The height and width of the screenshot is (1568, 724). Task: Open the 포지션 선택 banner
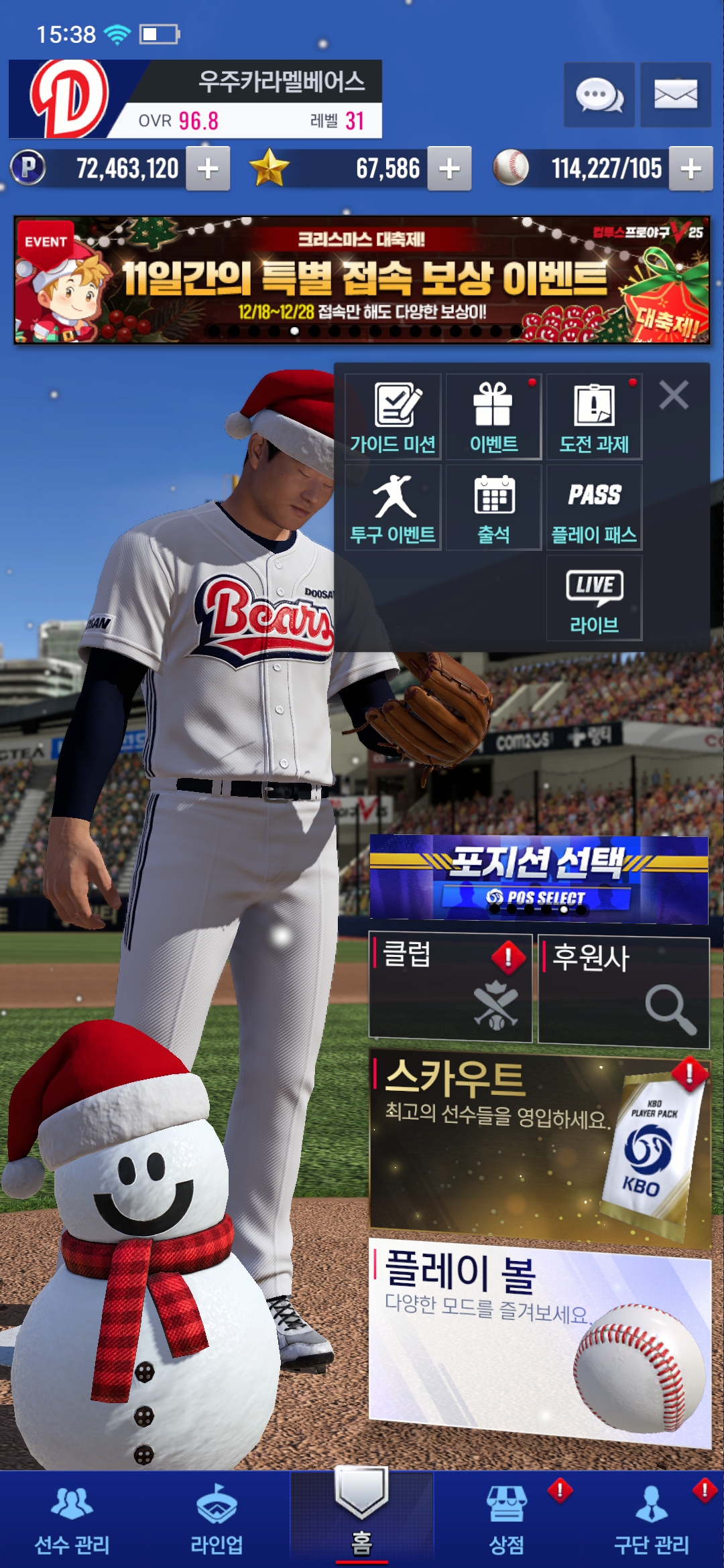pos(538,878)
